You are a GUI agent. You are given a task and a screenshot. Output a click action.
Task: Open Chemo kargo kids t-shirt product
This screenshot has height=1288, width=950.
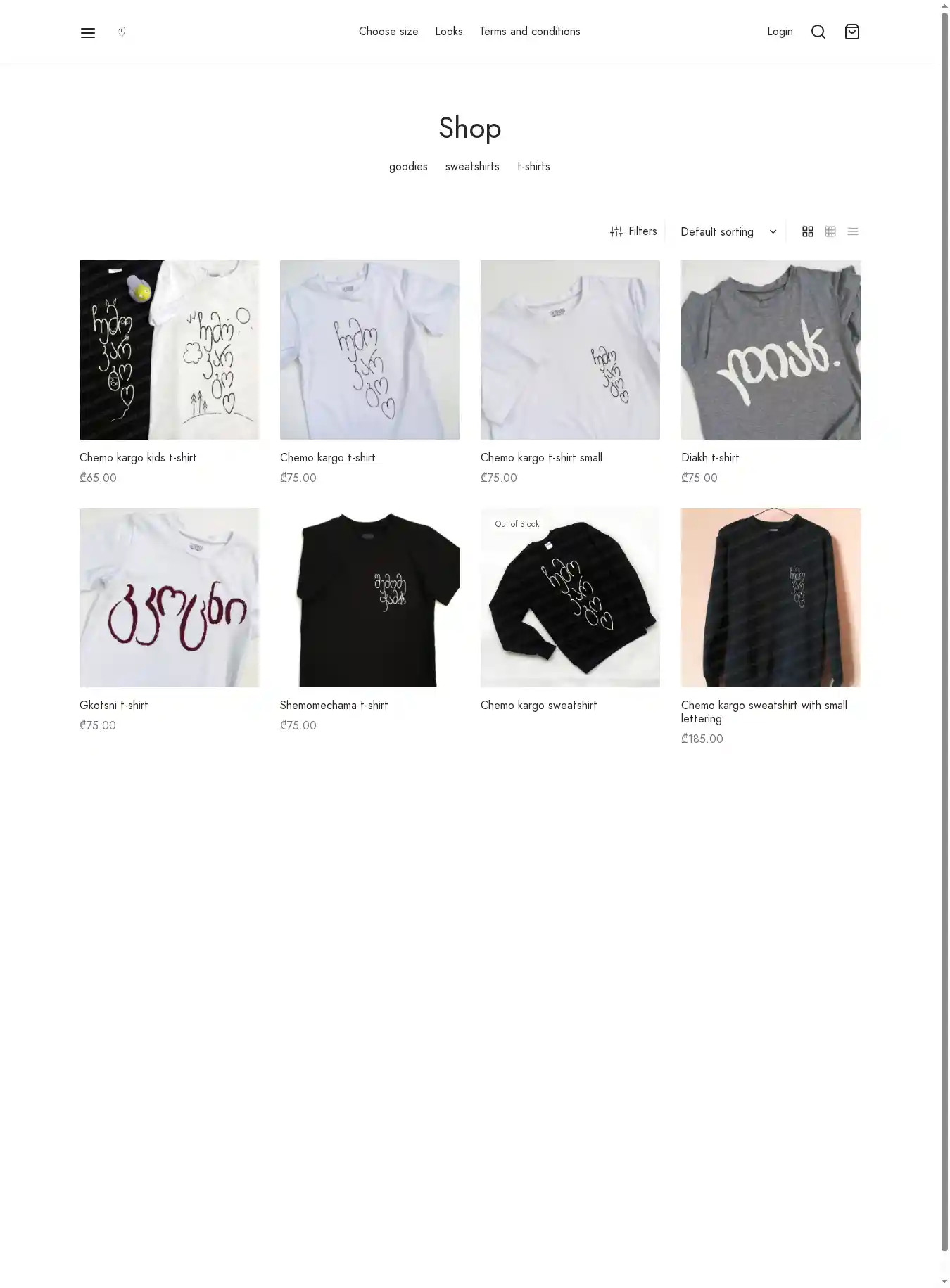tap(138, 457)
